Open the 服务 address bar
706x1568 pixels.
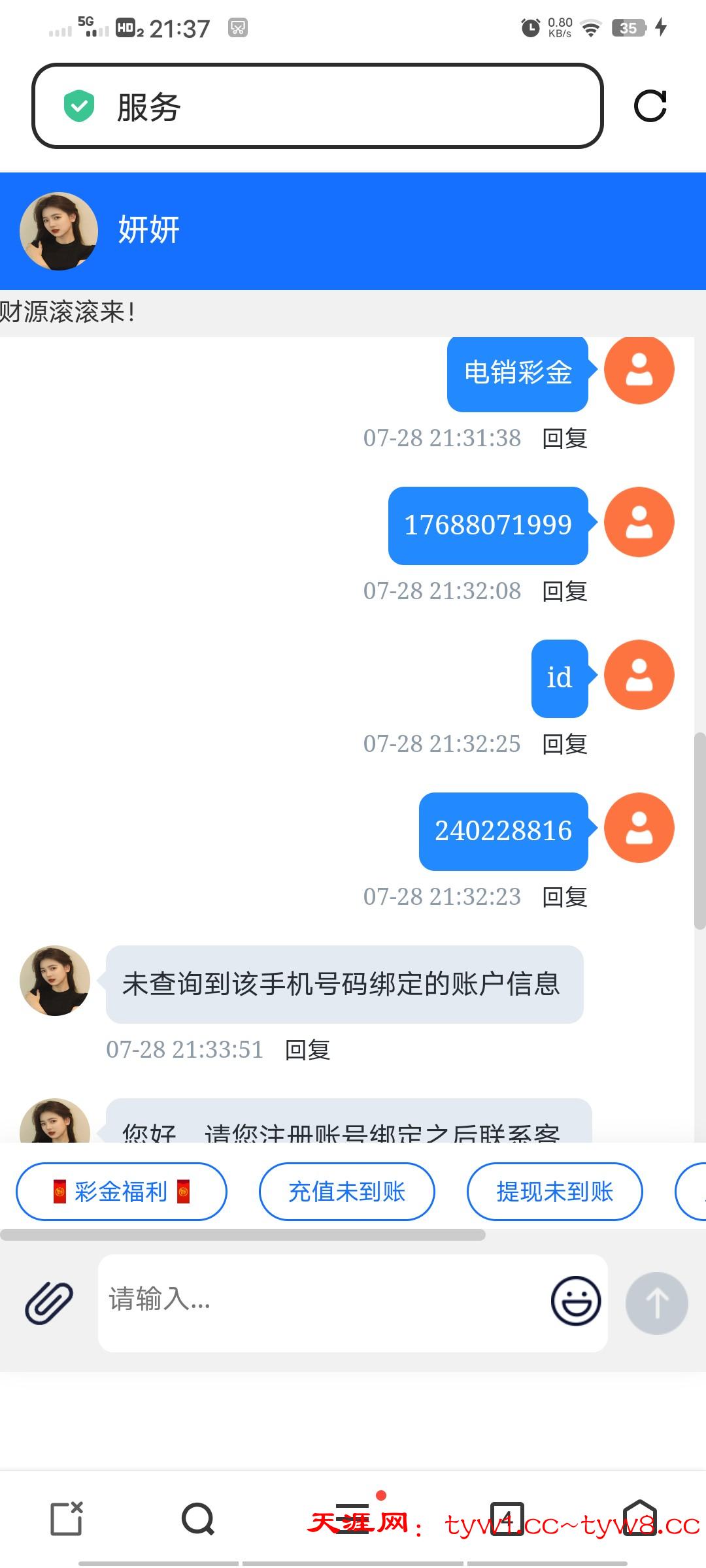[x=317, y=106]
